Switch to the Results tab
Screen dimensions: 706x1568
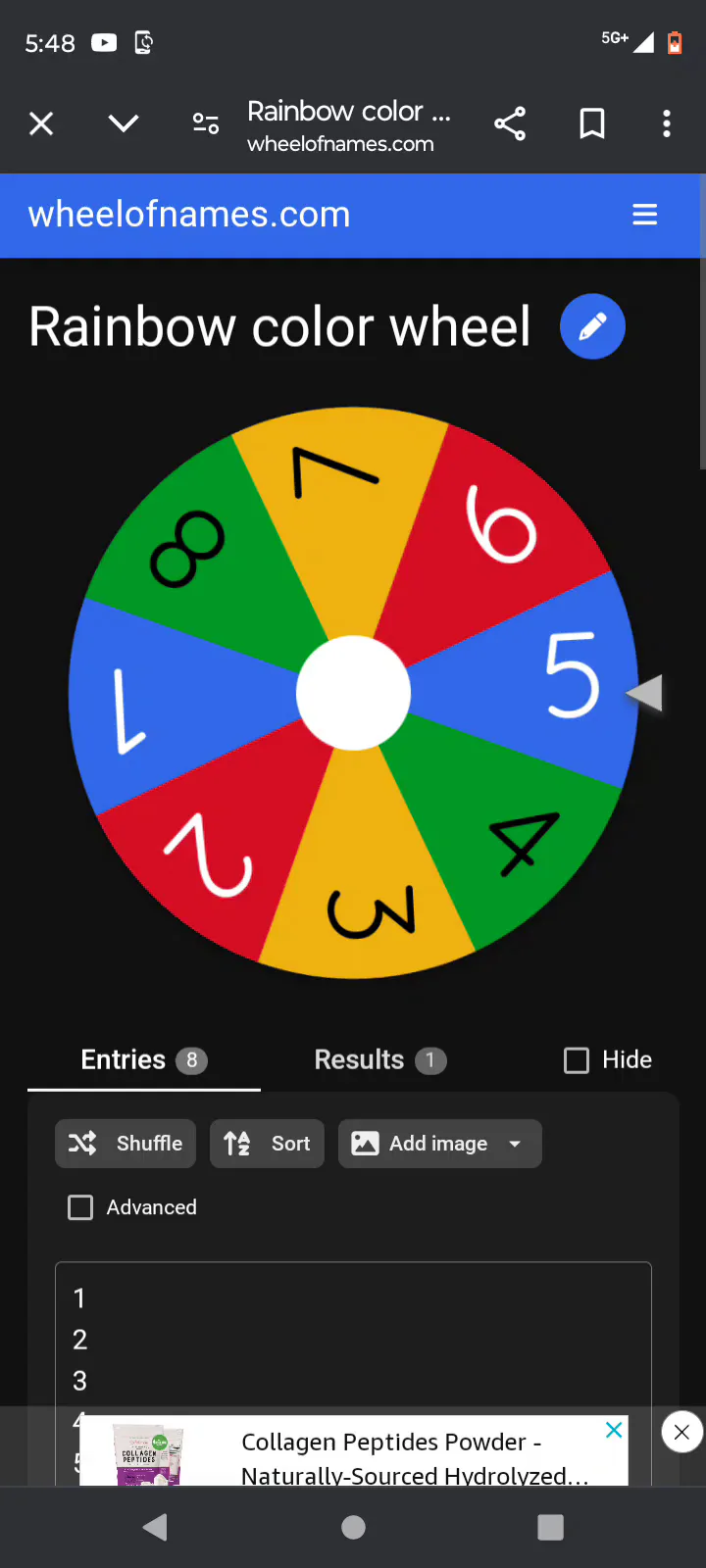click(378, 1060)
